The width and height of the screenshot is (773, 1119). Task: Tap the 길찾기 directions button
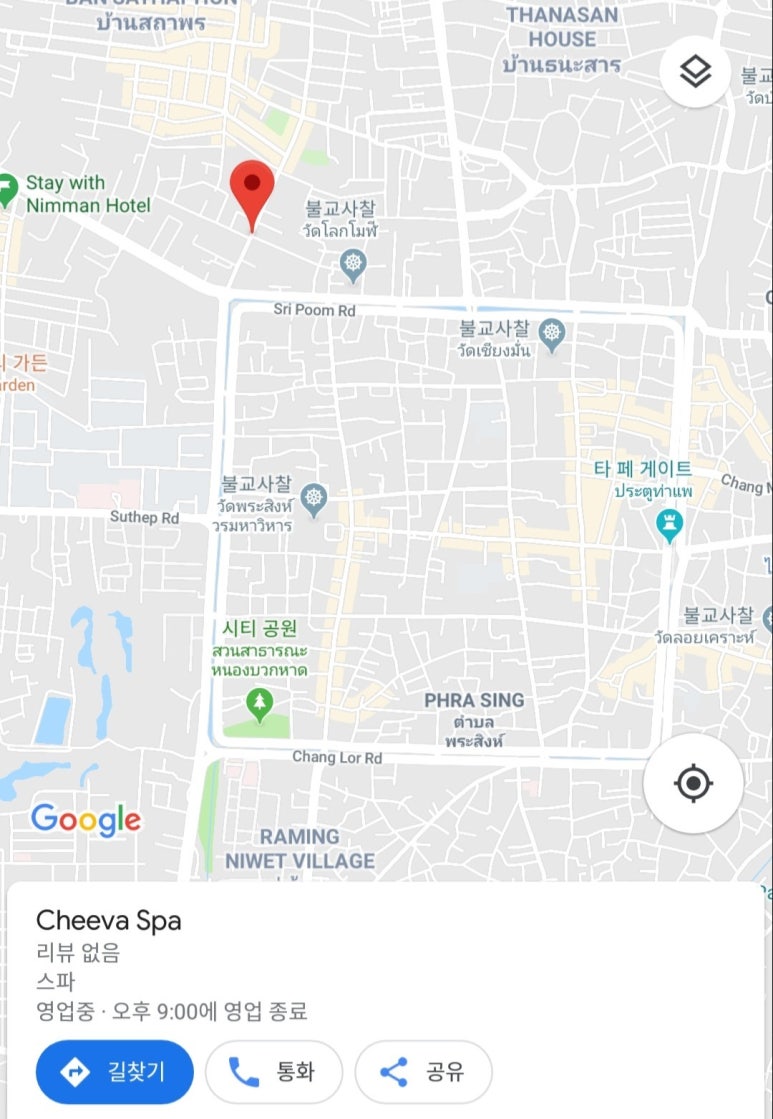point(114,1072)
